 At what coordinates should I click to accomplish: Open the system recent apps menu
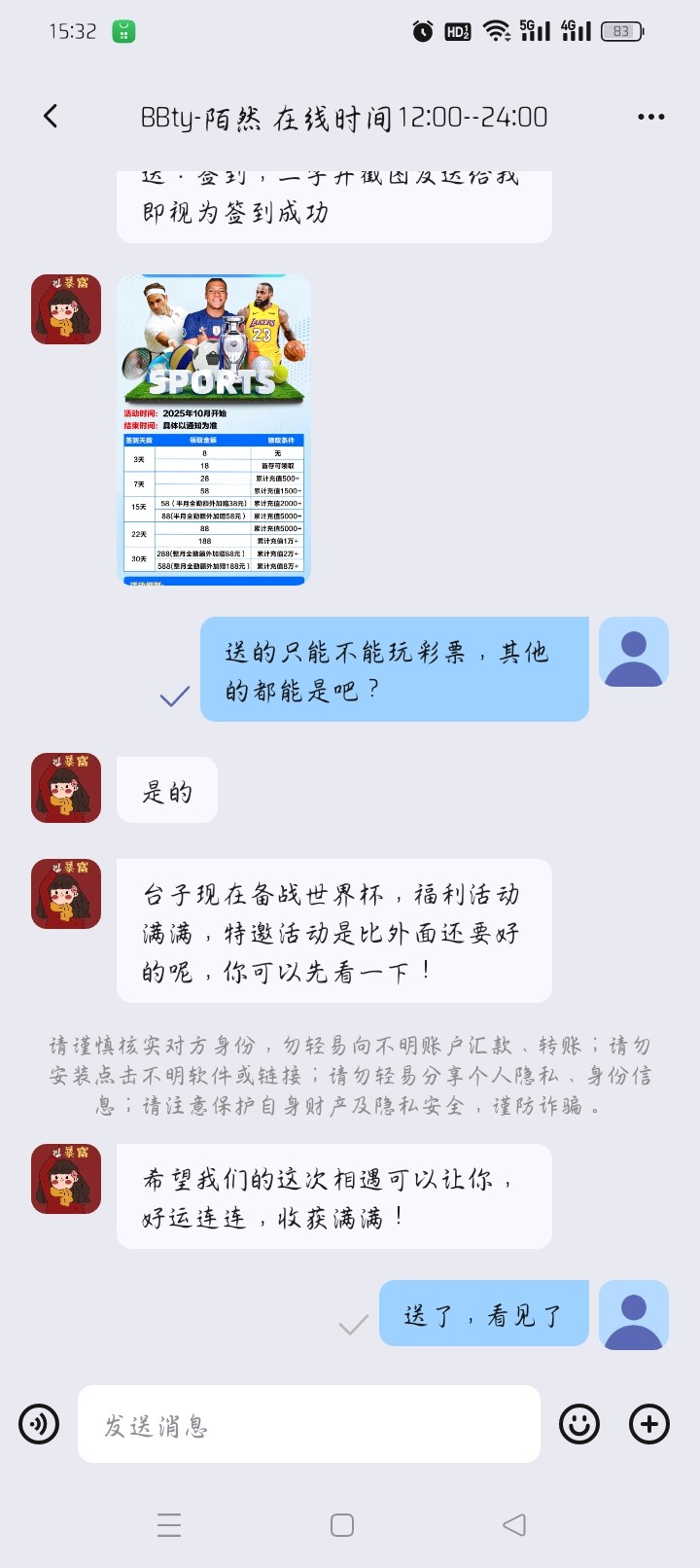coord(169,1524)
